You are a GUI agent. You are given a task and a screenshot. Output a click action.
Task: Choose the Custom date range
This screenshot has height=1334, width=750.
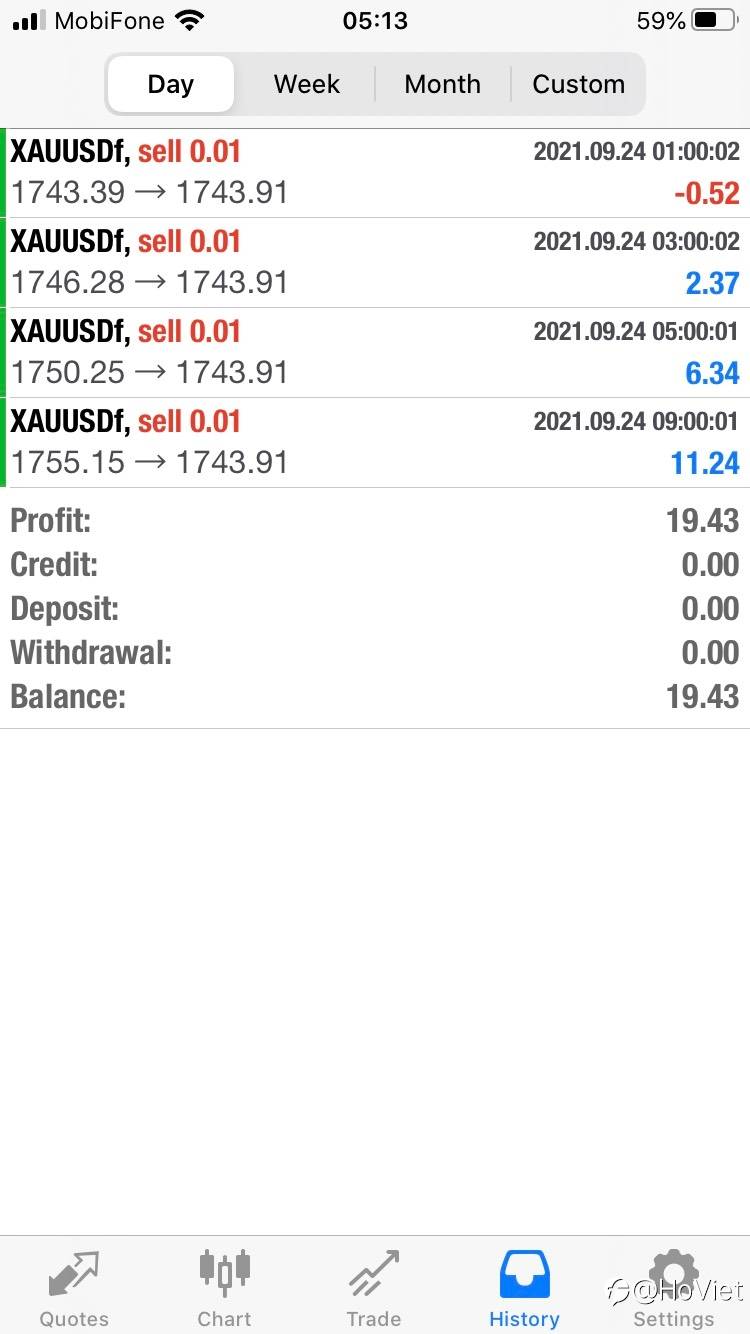(x=578, y=84)
